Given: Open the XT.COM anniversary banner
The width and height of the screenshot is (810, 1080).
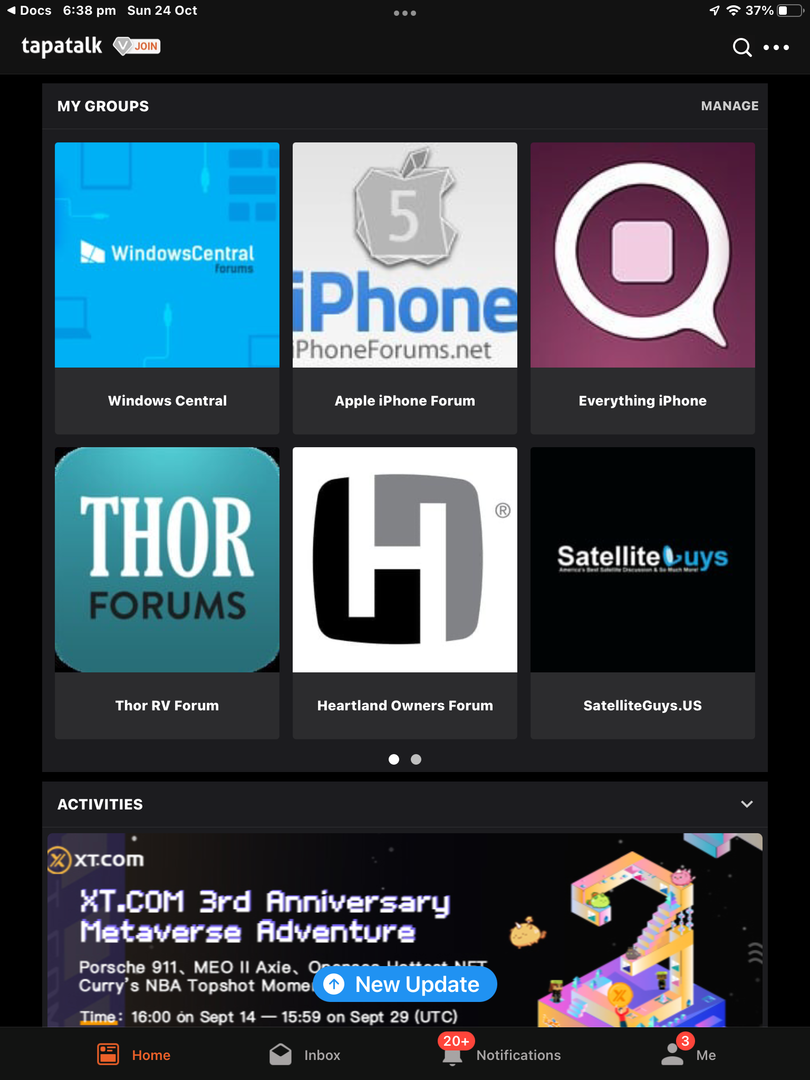Looking at the screenshot, I should [x=405, y=900].
